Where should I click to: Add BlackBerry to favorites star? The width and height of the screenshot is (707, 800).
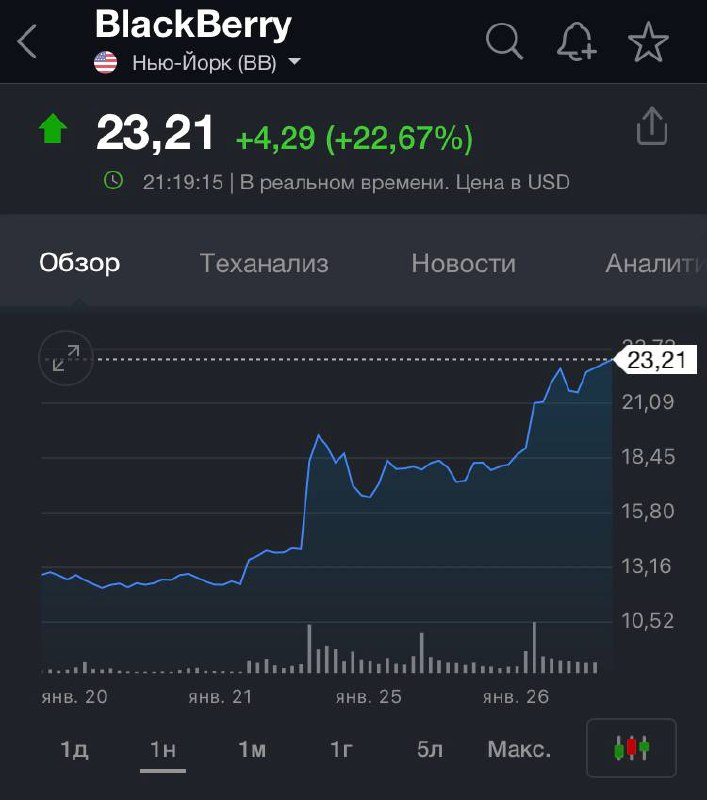pyautogui.click(x=648, y=42)
